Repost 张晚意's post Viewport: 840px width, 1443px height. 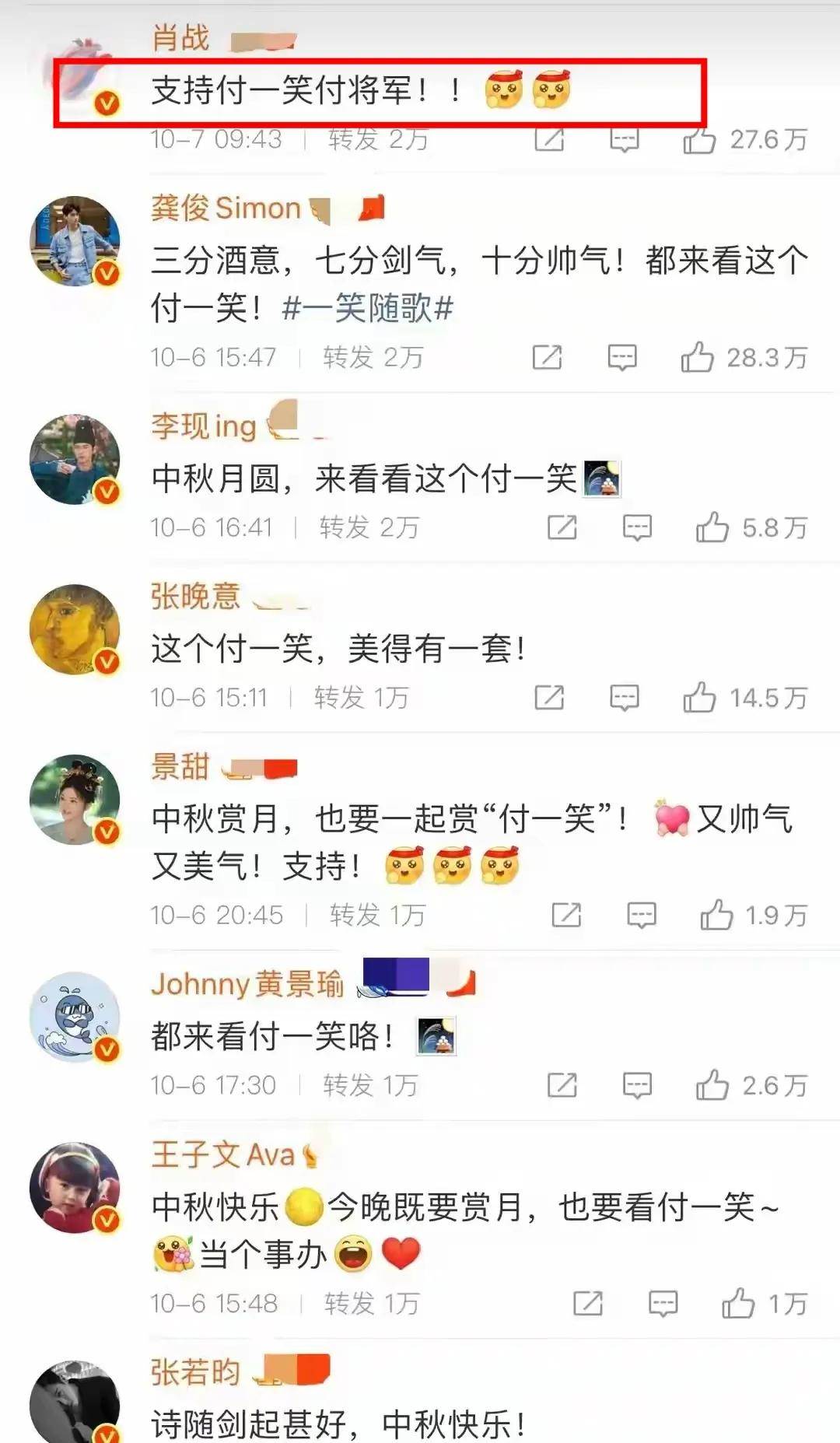[x=549, y=698]
